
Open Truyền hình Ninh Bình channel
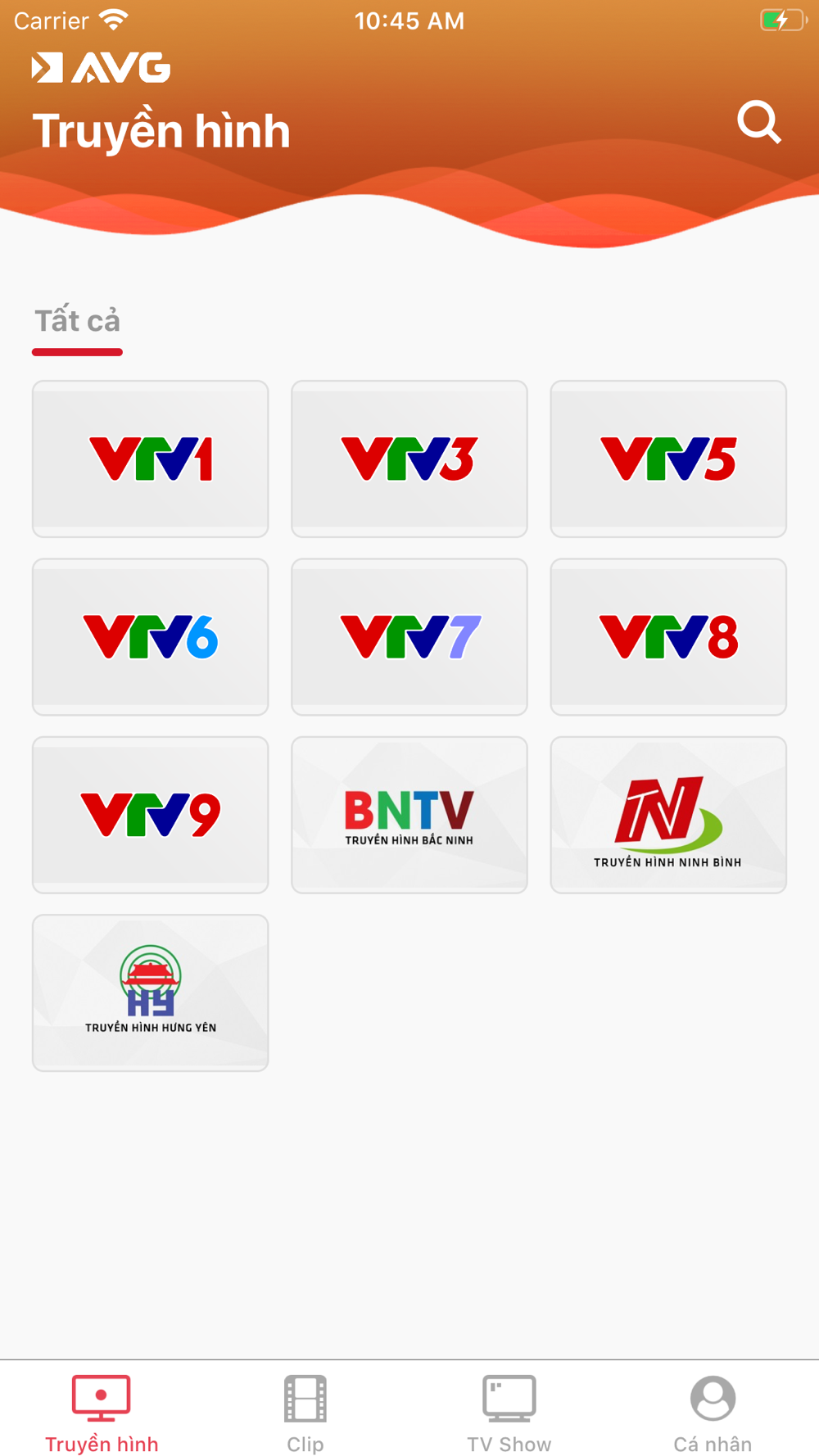(668, 815)
